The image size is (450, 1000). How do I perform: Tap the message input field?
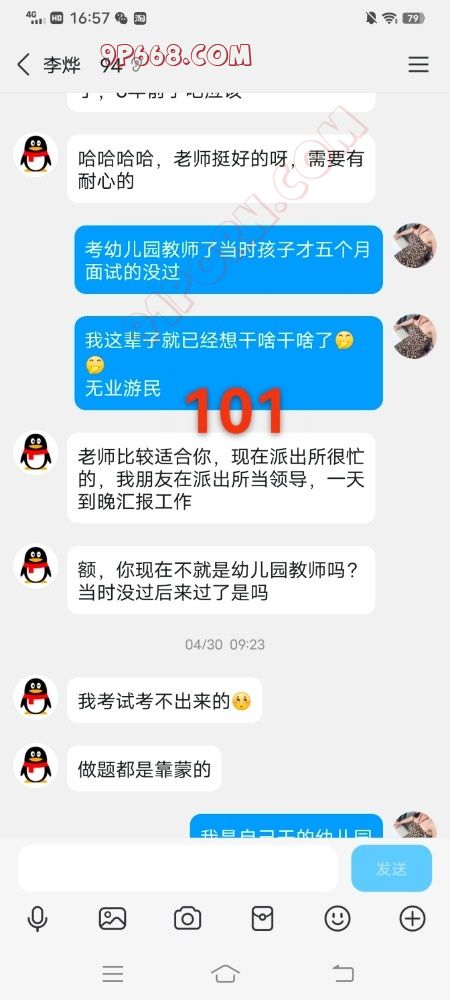[178, 868]
